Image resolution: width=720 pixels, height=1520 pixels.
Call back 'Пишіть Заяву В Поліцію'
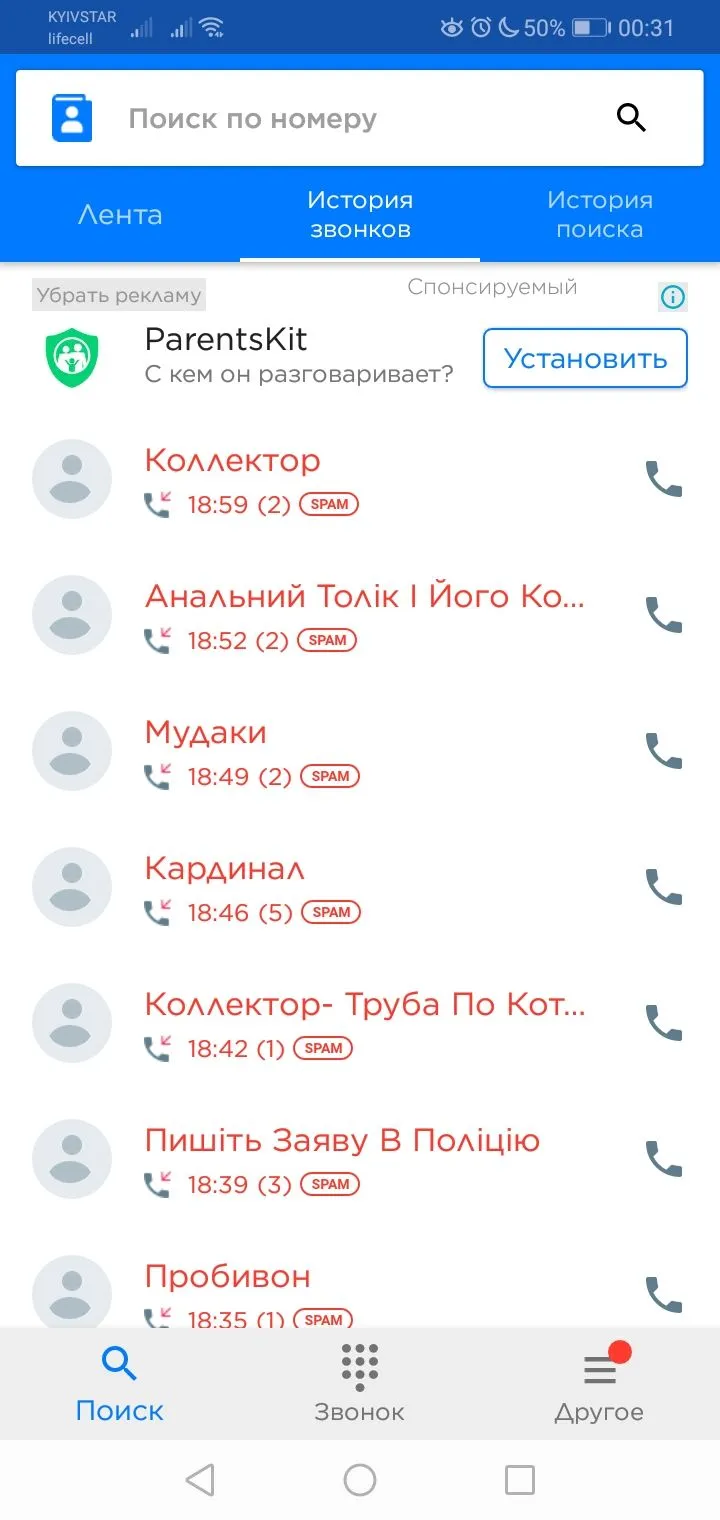click(663, 1159)
